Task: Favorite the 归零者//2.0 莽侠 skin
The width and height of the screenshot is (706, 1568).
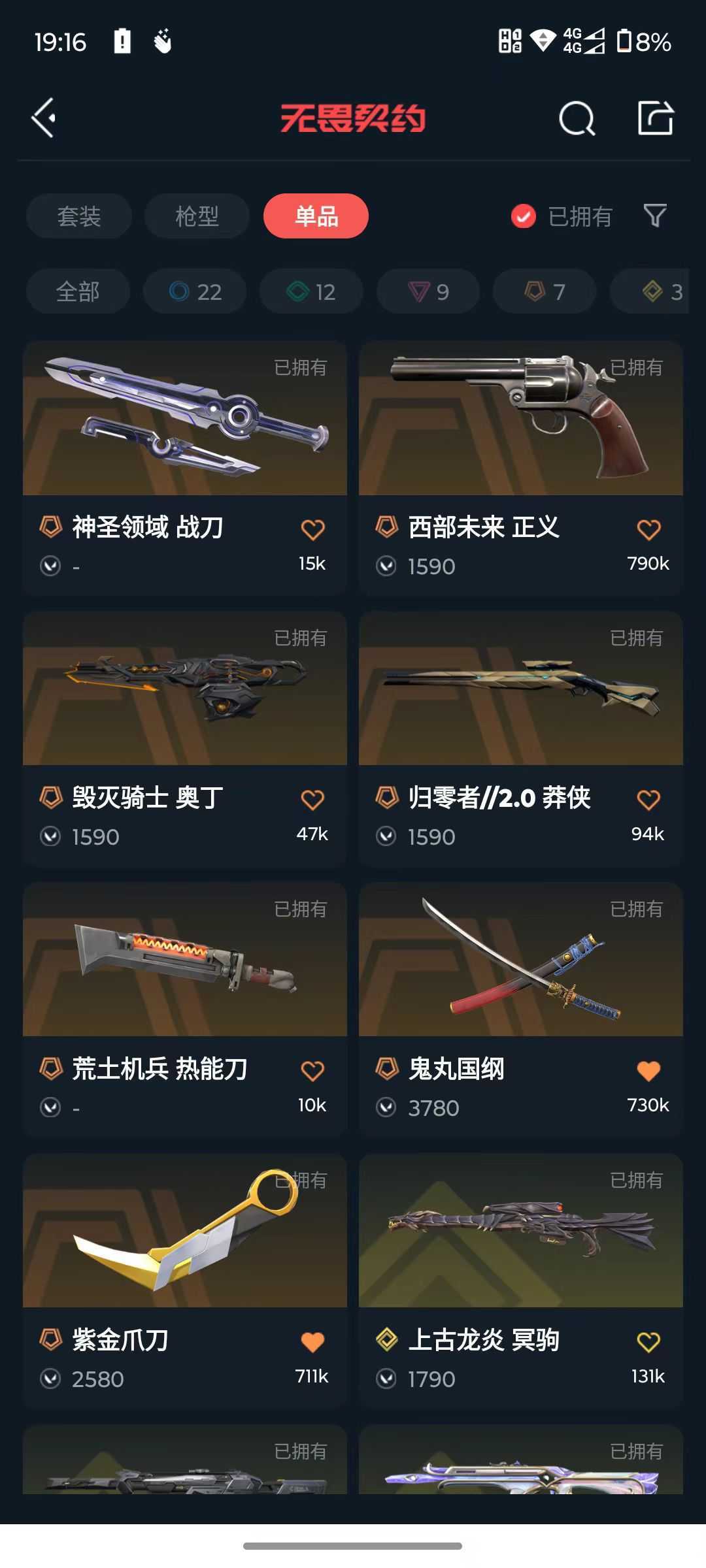Action: pos(648,800)
